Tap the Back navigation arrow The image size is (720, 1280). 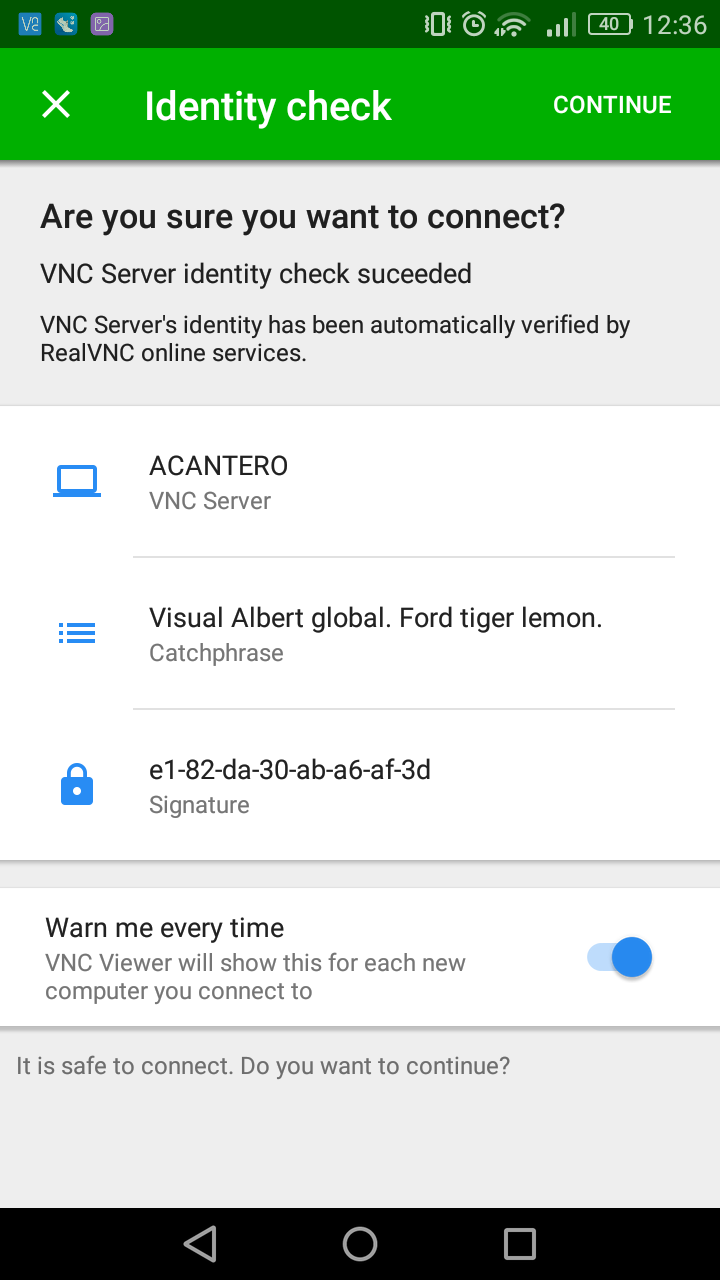point(200,1243)
